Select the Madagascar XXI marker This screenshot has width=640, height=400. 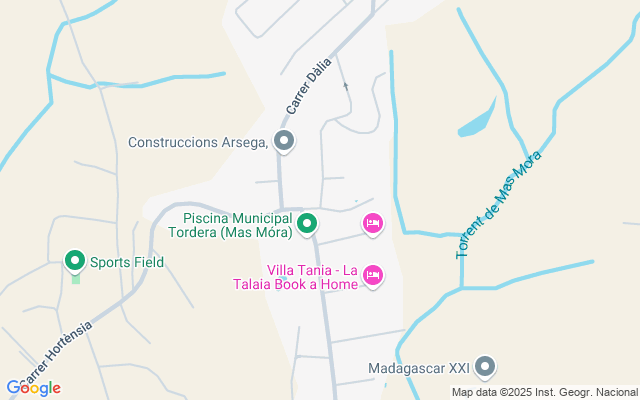click(x=485, y=366)
